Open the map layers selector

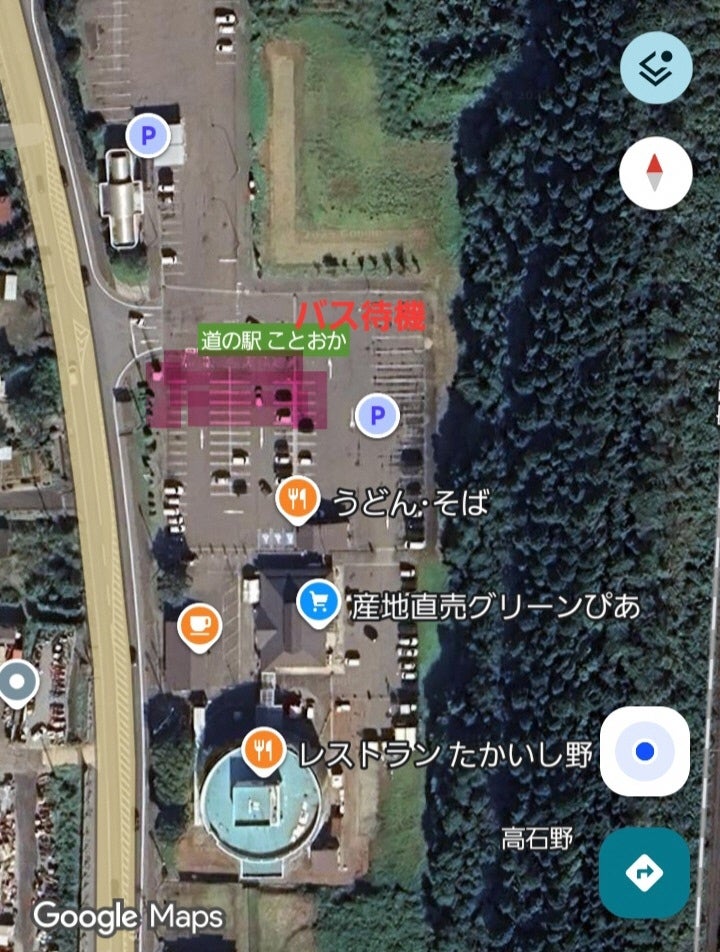(656, 68)
